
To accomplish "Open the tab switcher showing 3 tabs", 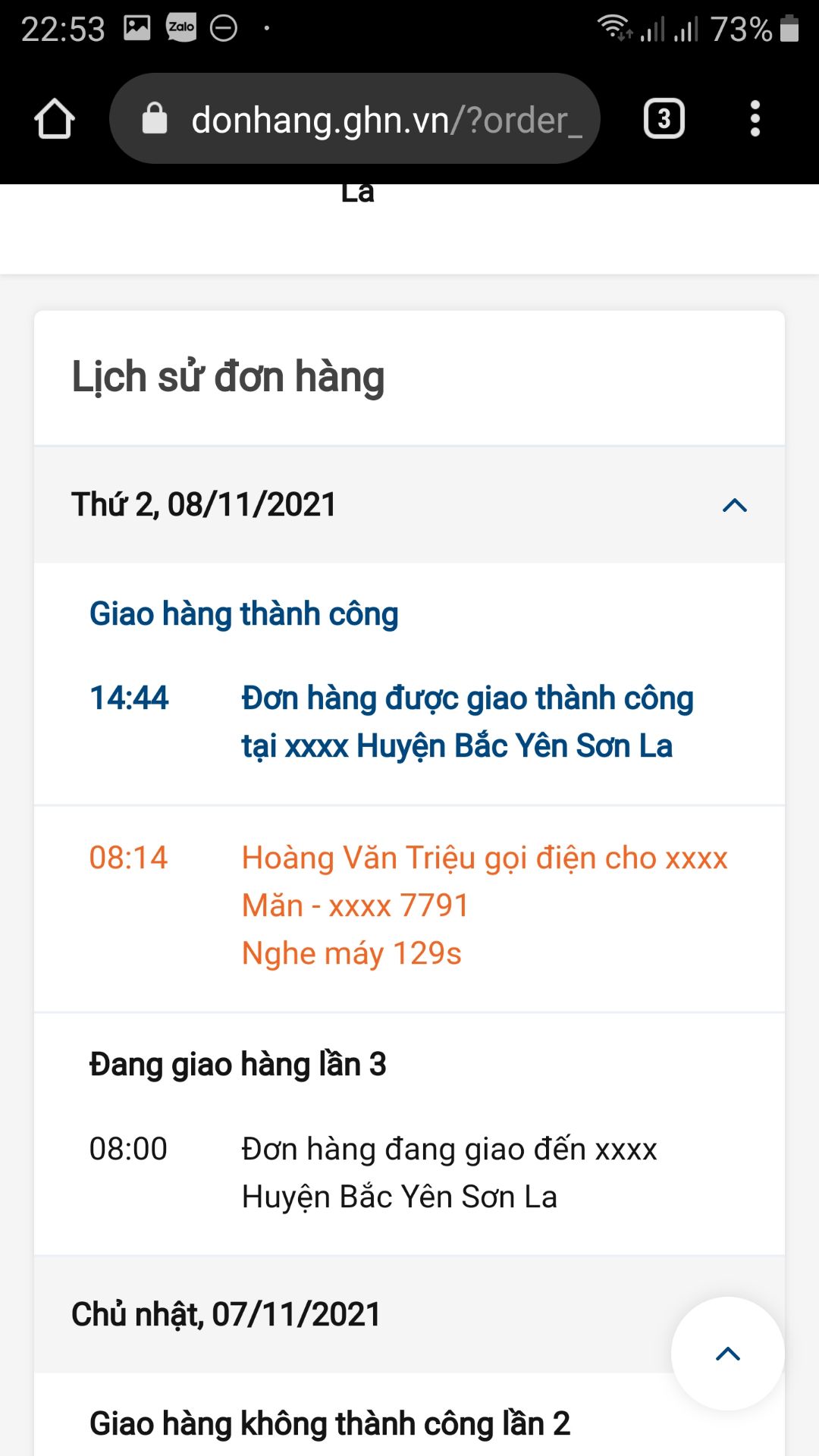I will click(664, 118).
